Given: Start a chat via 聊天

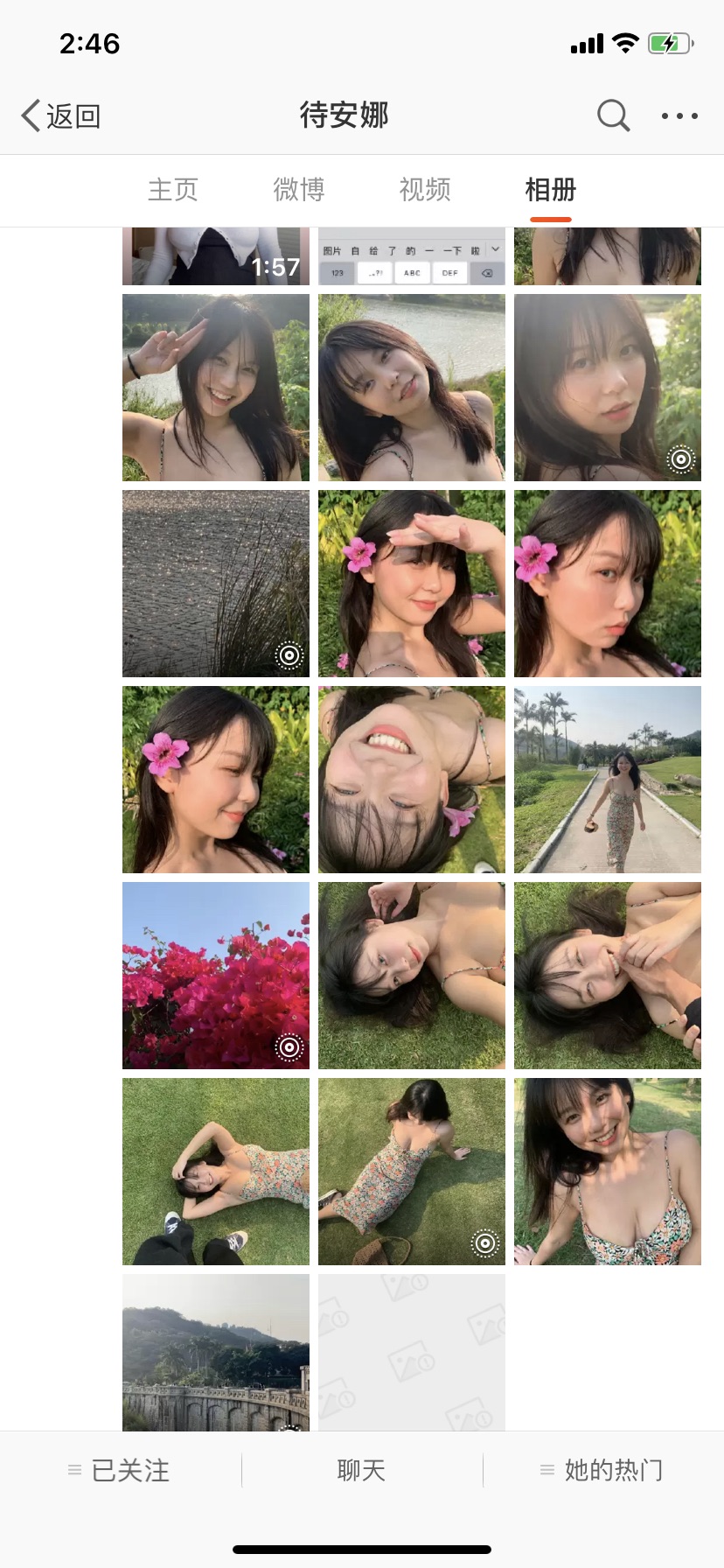Looking at the screenshot, I should (x=362, y=1470).
